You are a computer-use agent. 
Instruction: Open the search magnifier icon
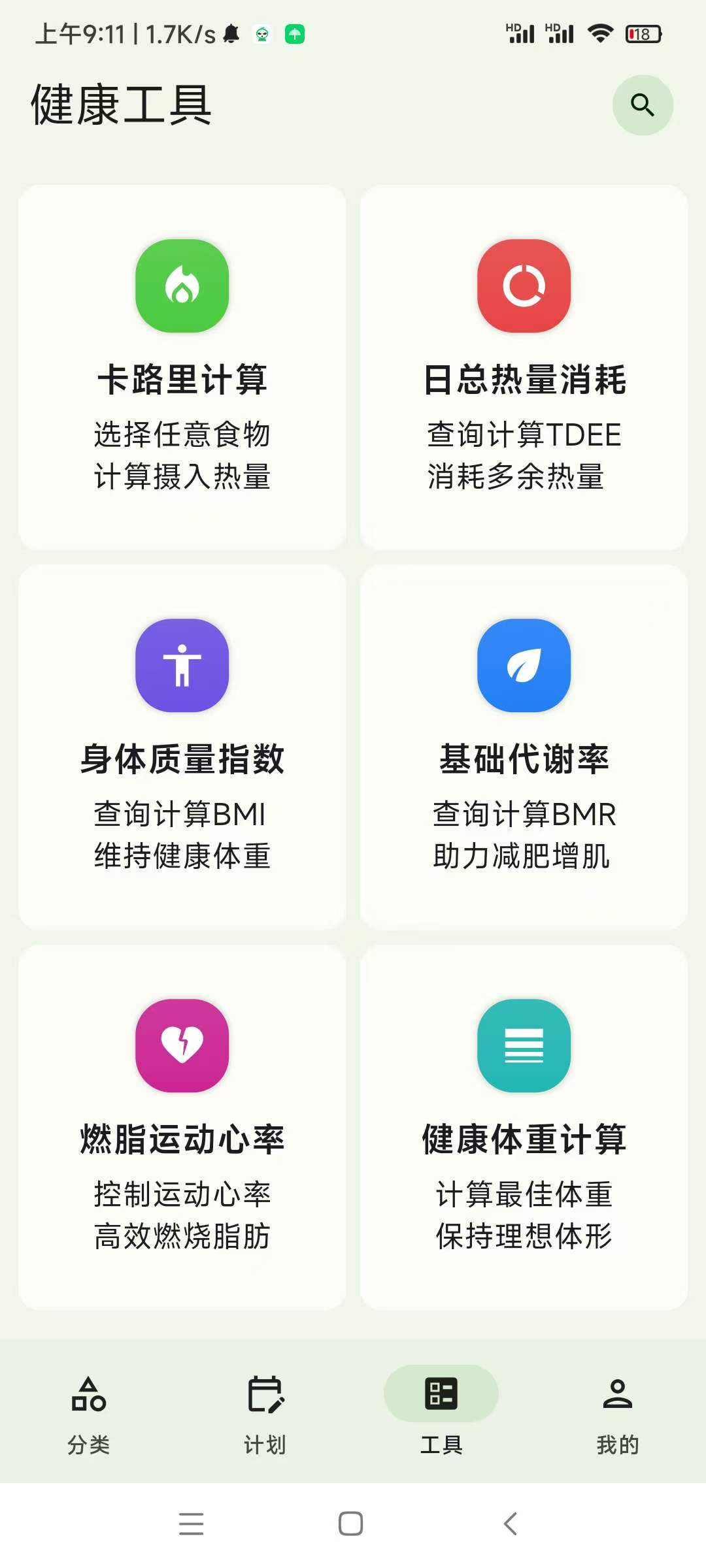643,105
